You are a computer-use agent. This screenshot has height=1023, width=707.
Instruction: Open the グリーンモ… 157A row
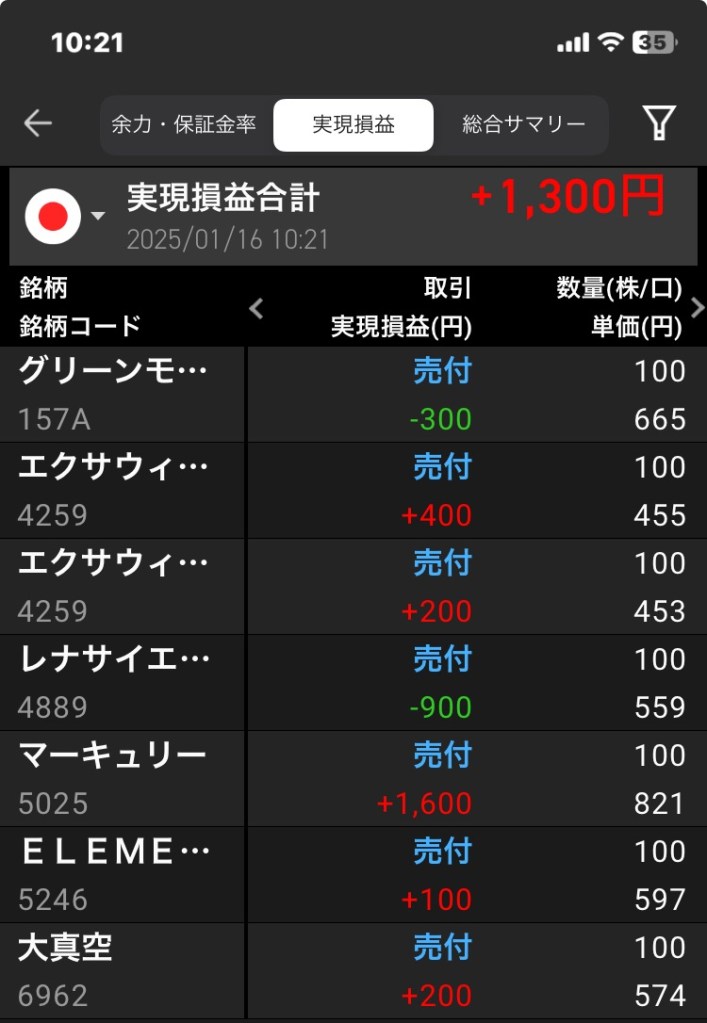[353, 395]
